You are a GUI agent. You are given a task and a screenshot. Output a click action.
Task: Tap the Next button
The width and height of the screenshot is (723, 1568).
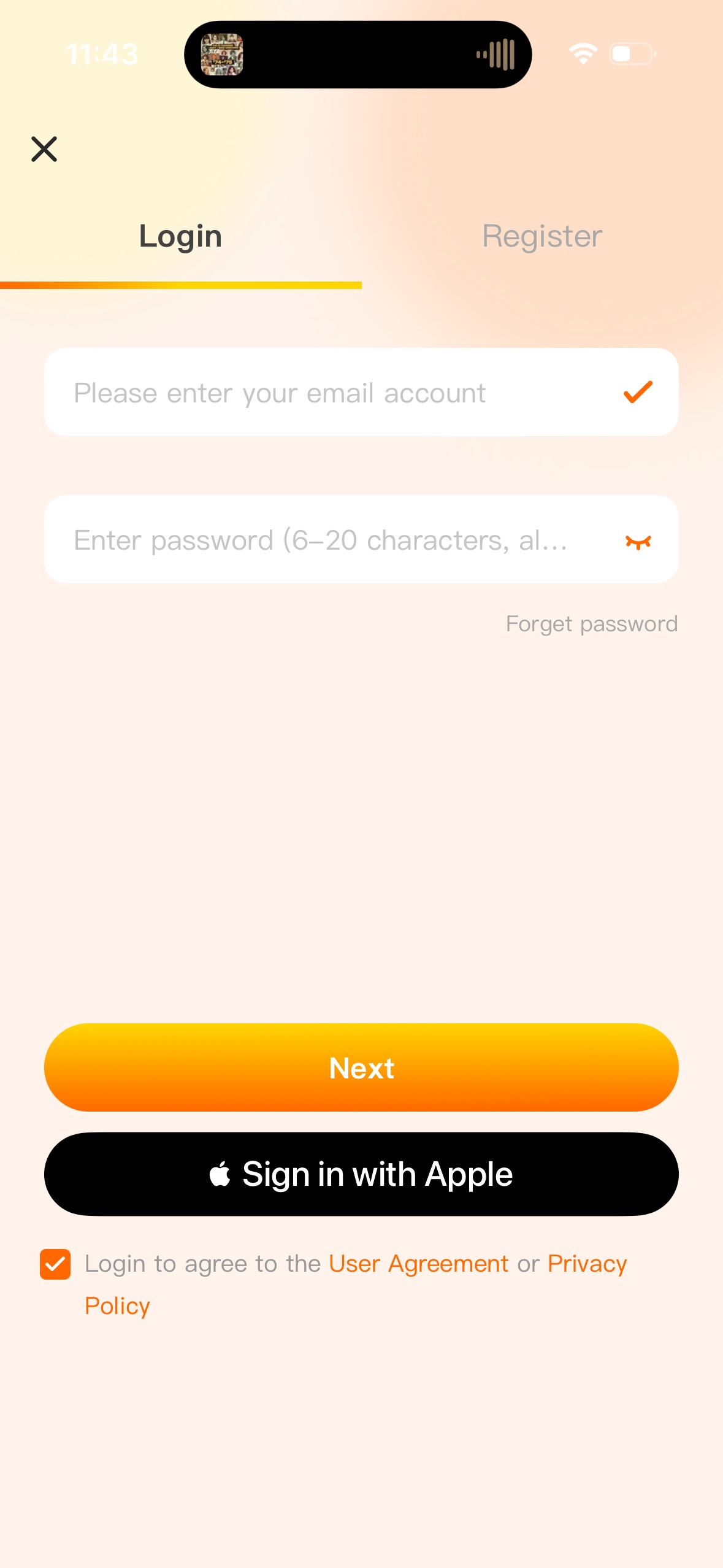coord(361,1067)
